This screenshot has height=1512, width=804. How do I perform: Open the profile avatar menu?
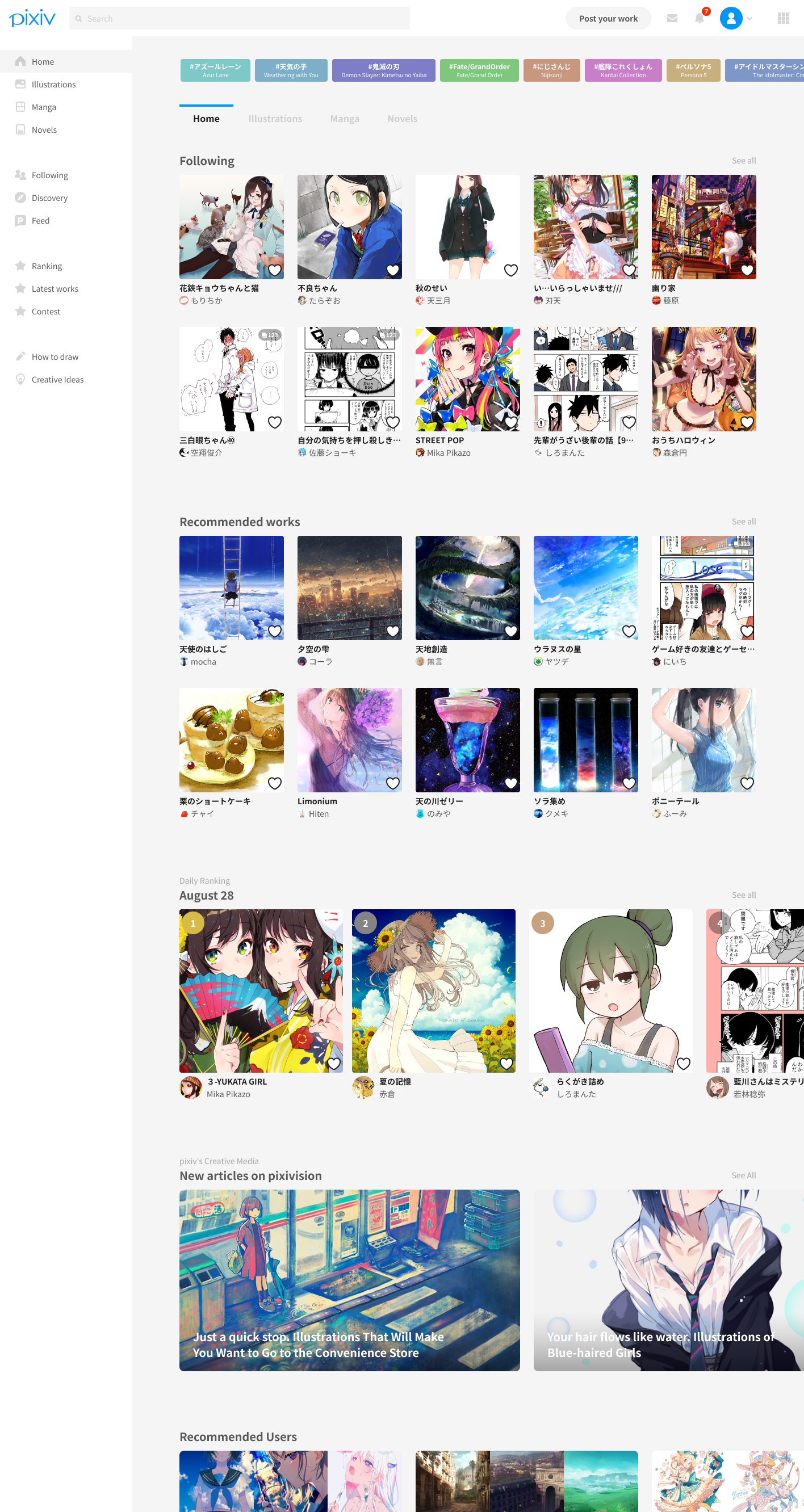click(731, 18)
